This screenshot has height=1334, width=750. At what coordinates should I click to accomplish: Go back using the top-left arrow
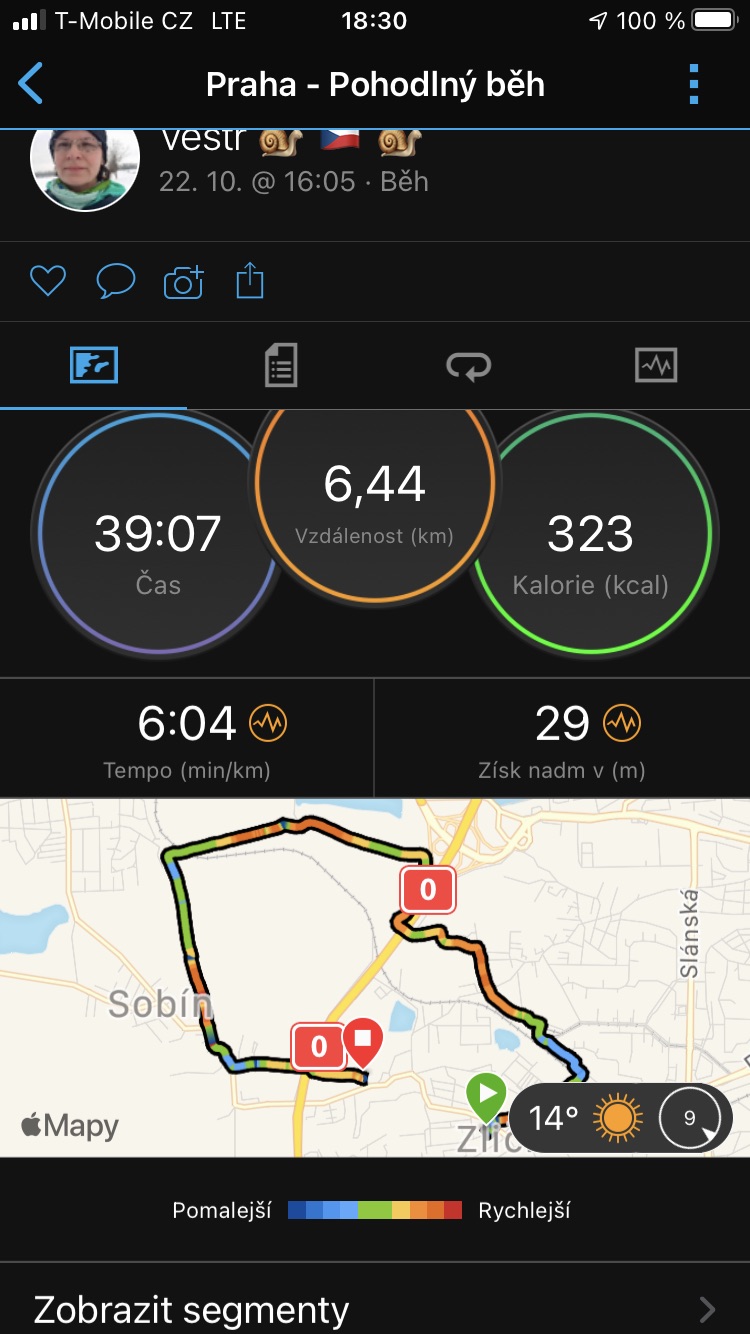(x=31, y=84)
